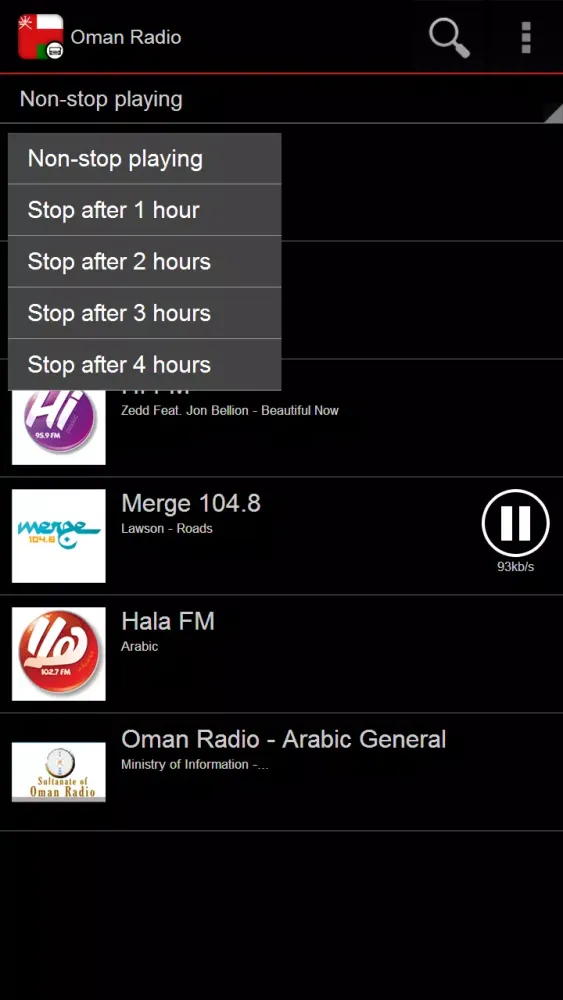Open the search magnifier icon
Viewport: 563px width, 1000px height.
point(450,37)
